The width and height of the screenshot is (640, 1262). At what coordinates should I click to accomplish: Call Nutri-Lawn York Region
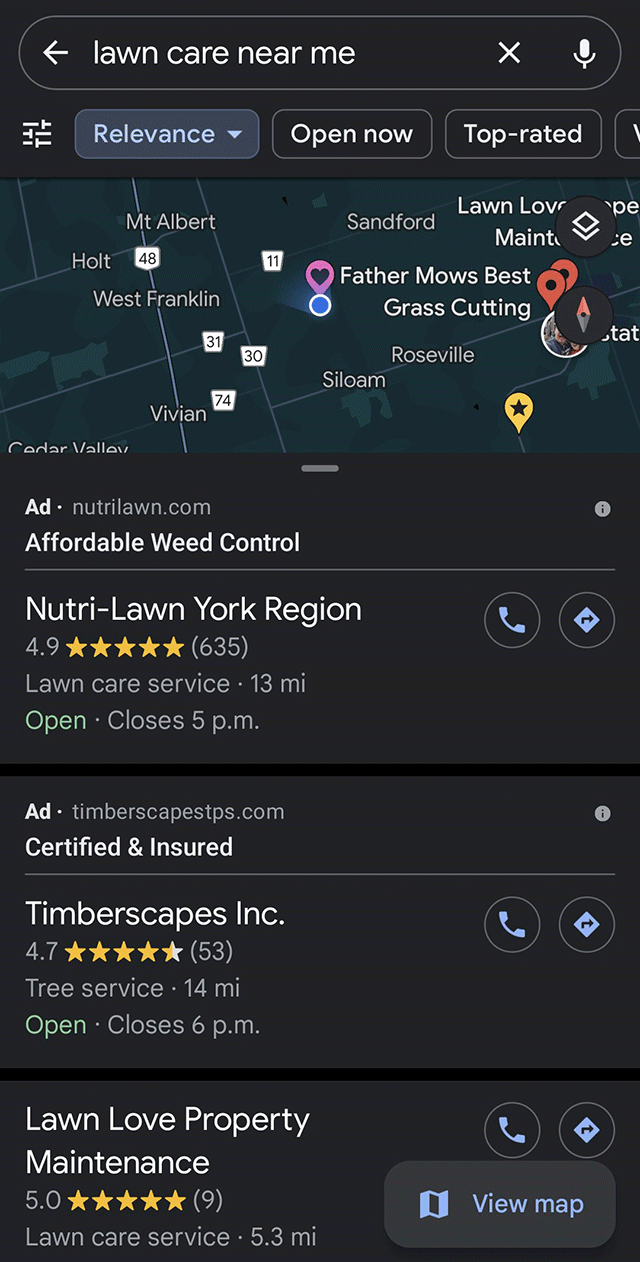pos(512,621)
